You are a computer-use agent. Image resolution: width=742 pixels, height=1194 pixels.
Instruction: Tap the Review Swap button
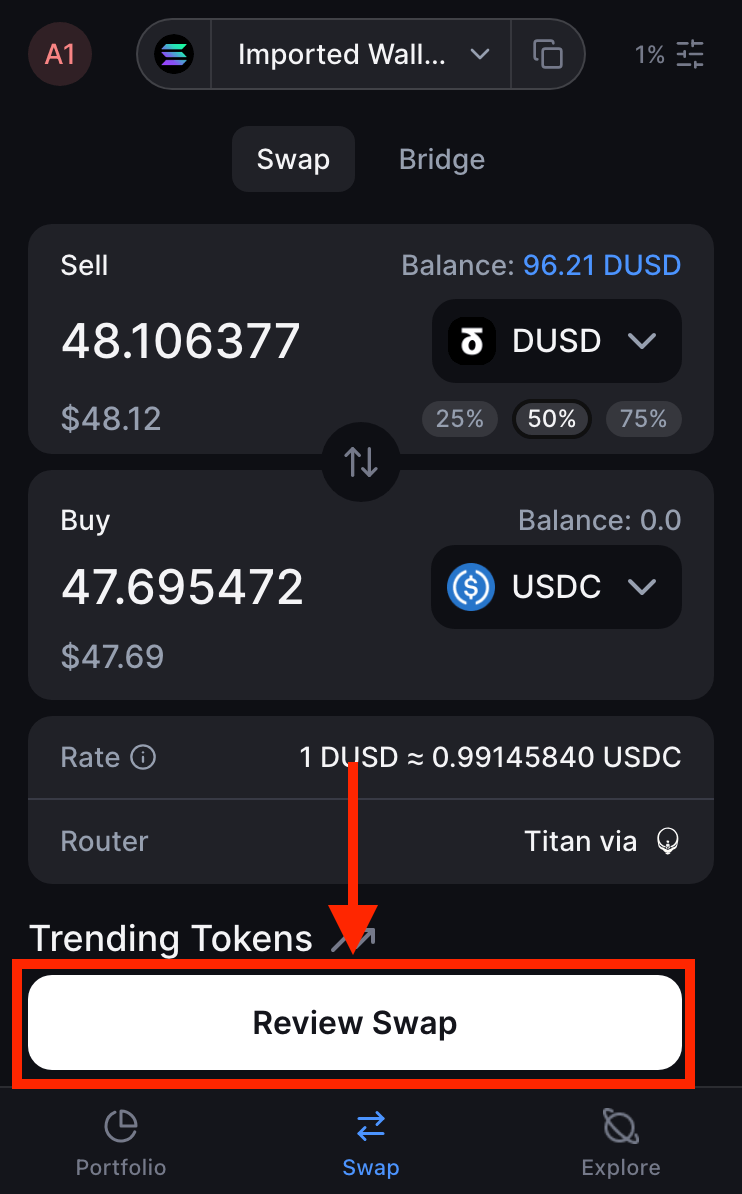point(355,1023)
